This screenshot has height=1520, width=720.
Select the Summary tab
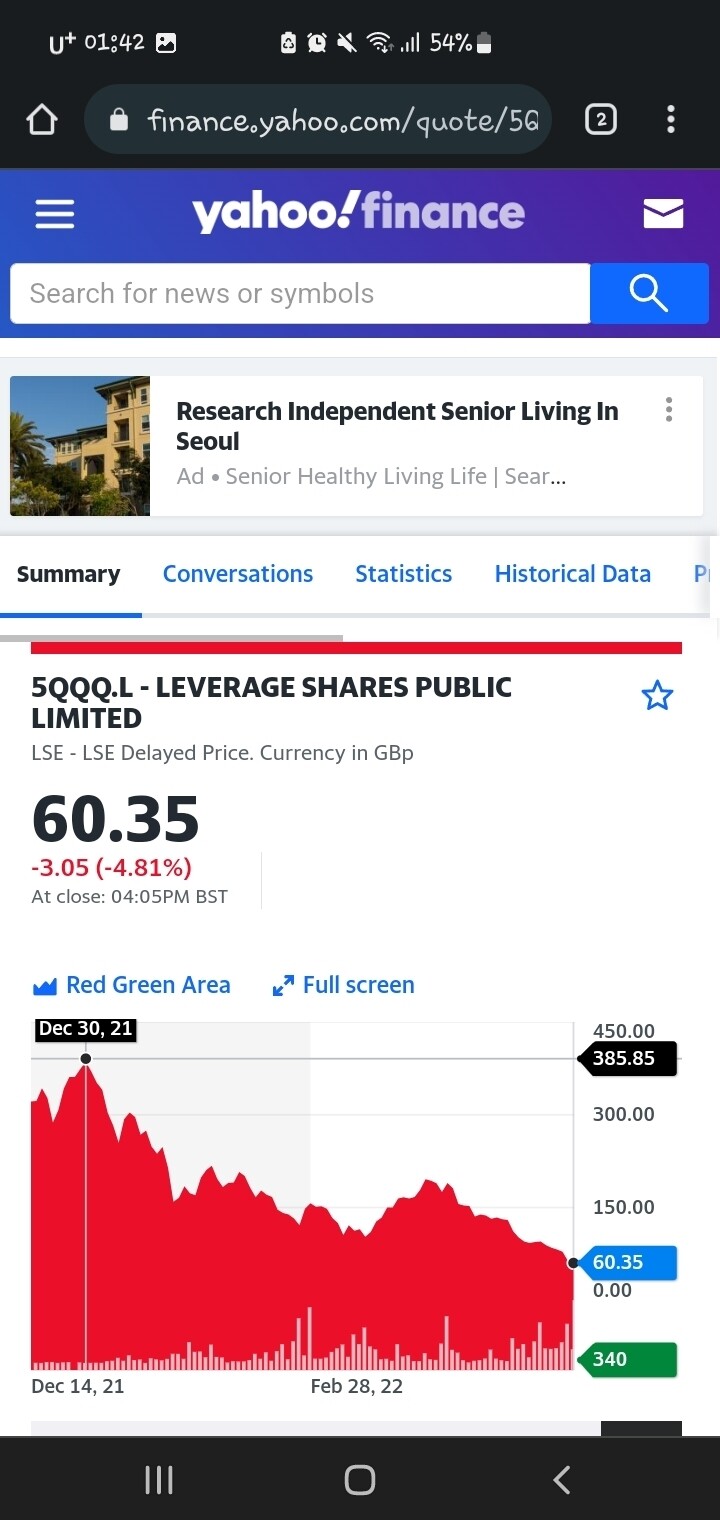pos(69,574)
